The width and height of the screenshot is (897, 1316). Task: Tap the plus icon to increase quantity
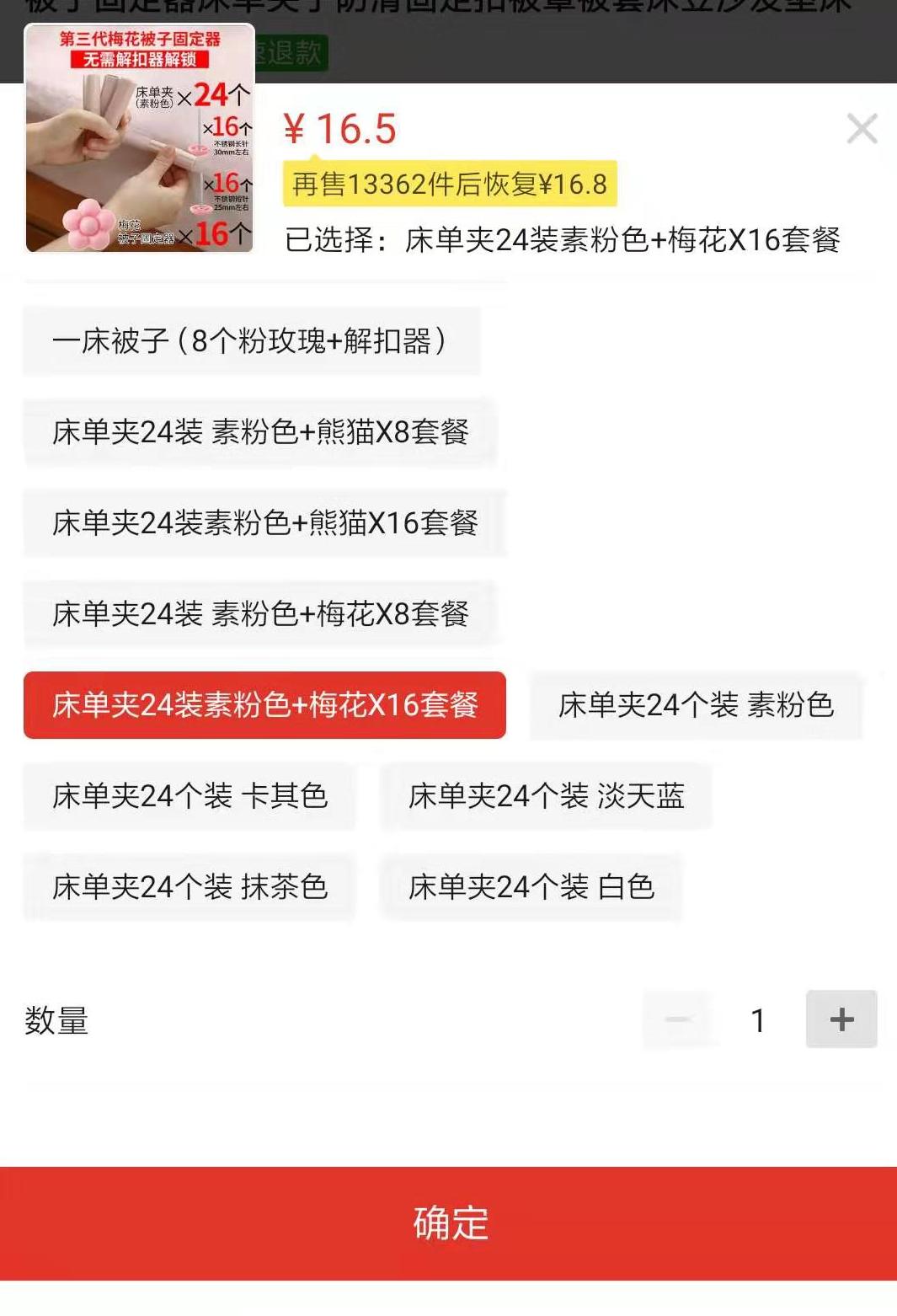click(841, 1019)
